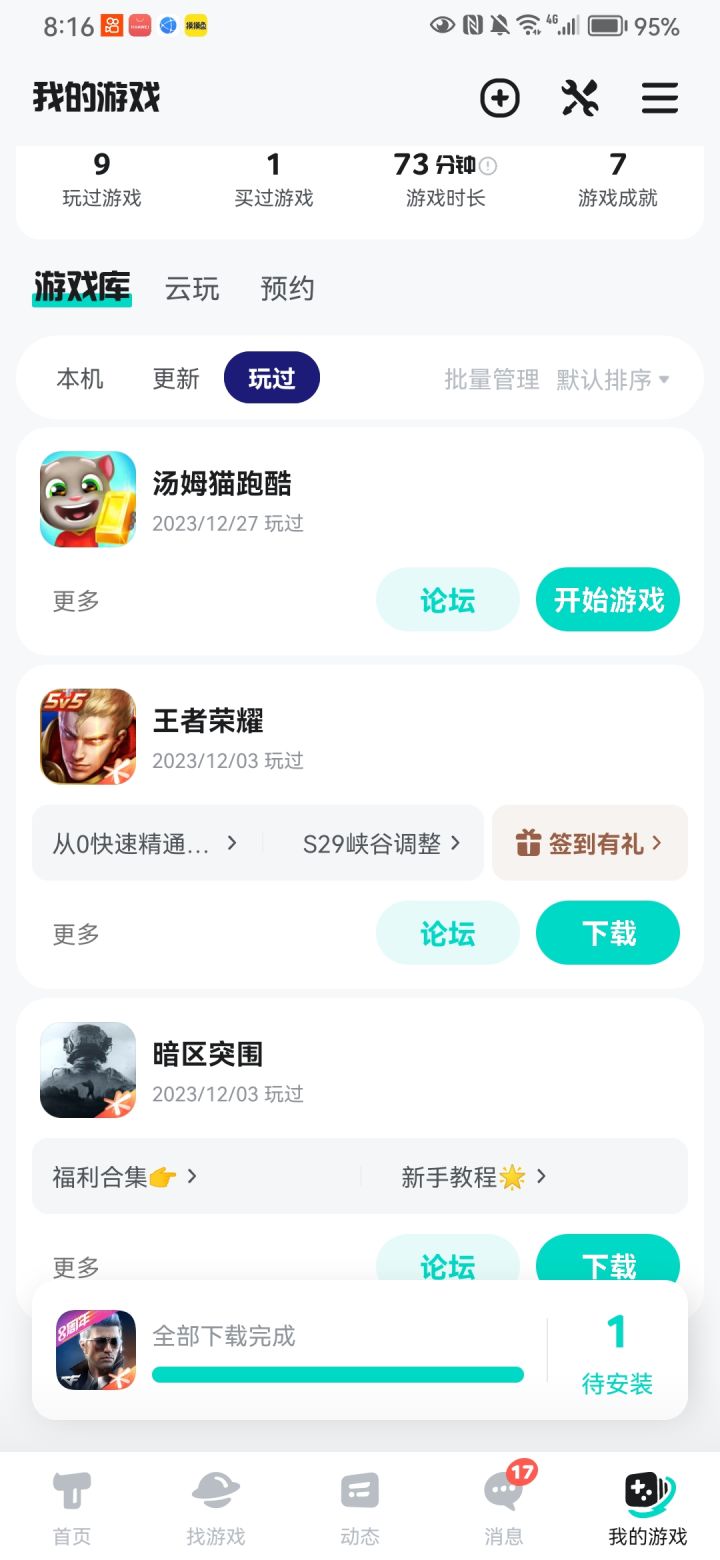Switch to the 更新 filter pill
Viewport: 720px width, 1560px height.
(x=176, y=379)
